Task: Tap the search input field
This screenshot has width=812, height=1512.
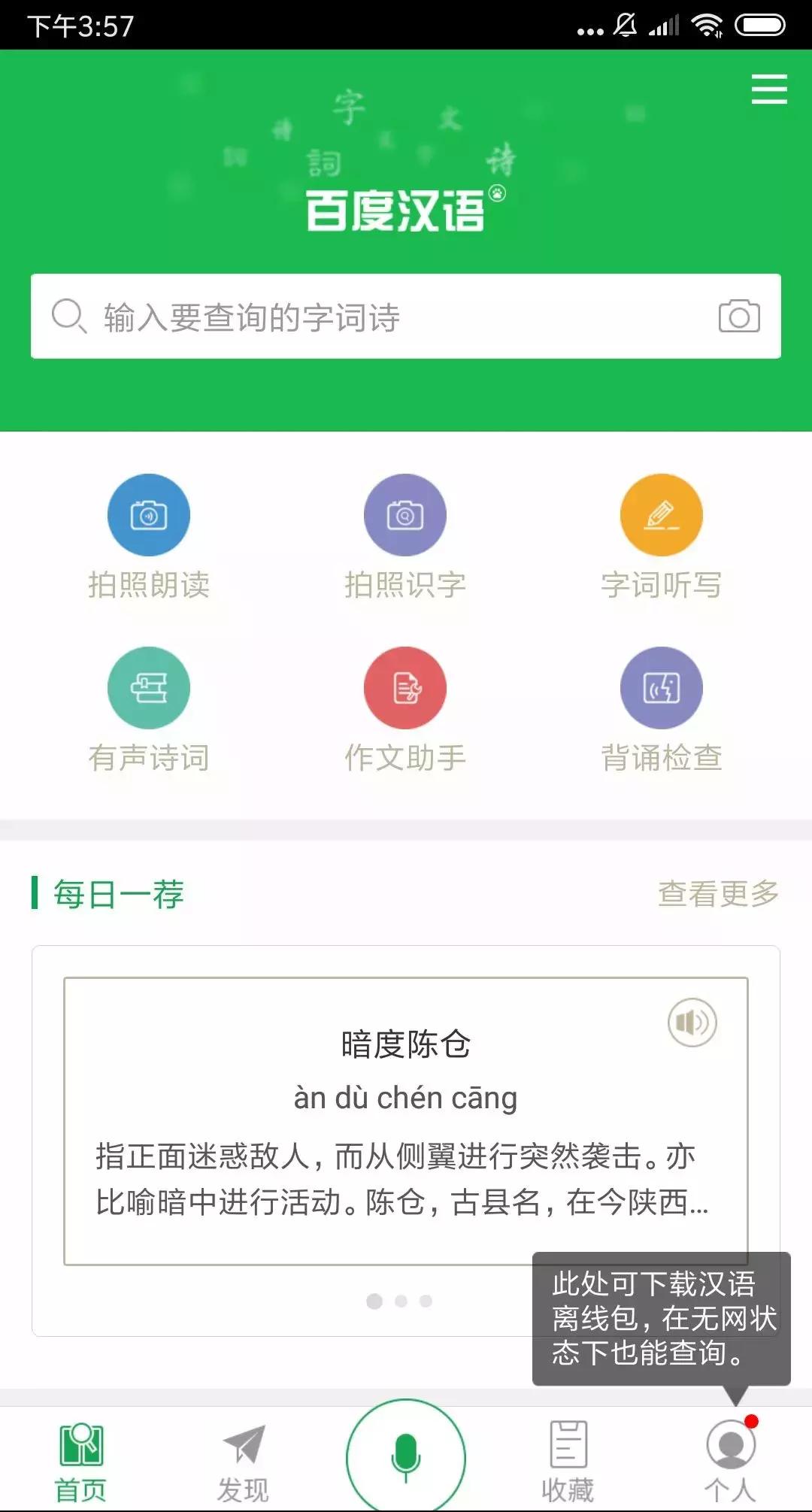Action: (338, 316)
